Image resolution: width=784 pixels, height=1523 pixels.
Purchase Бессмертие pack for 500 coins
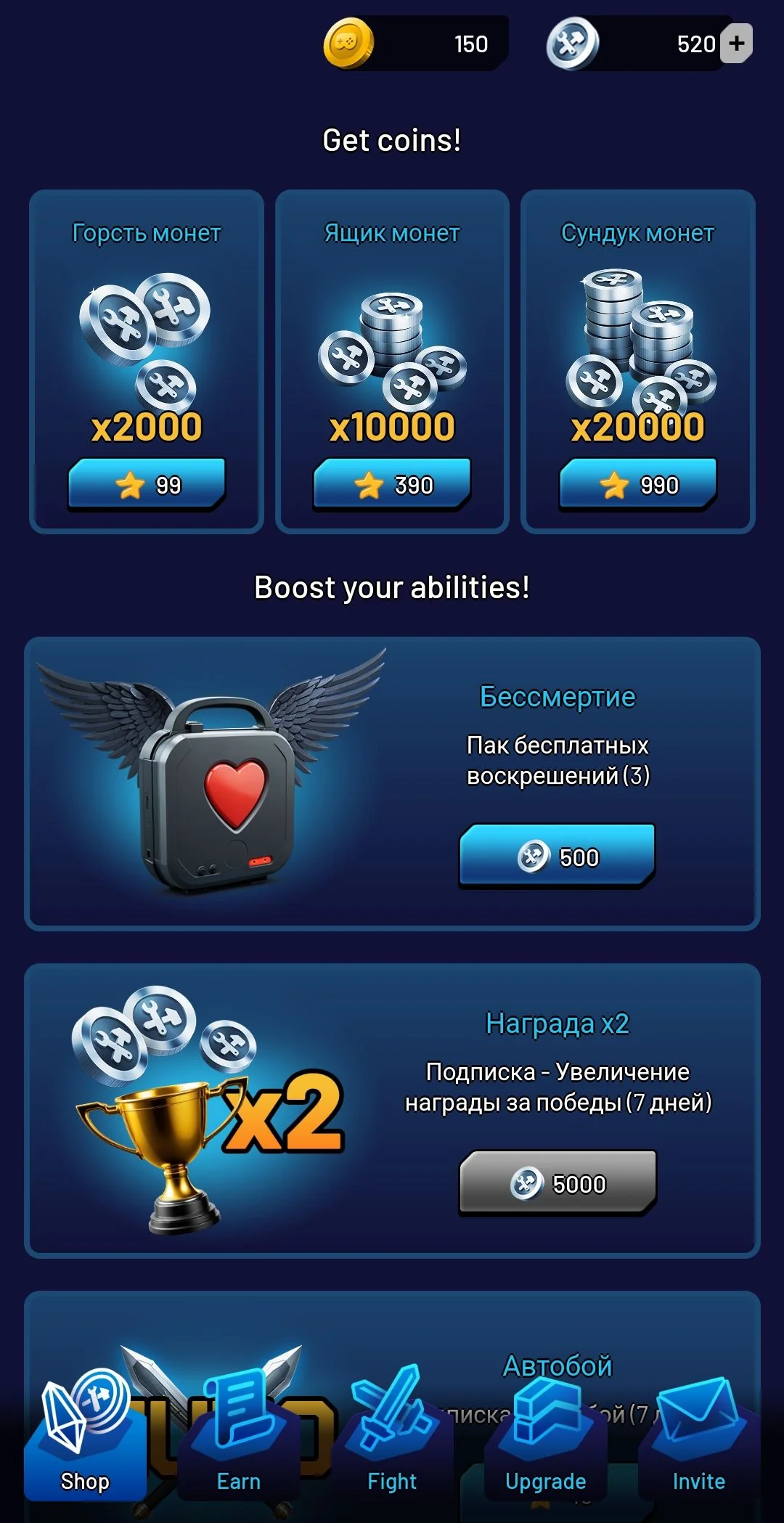coord(558,857)
